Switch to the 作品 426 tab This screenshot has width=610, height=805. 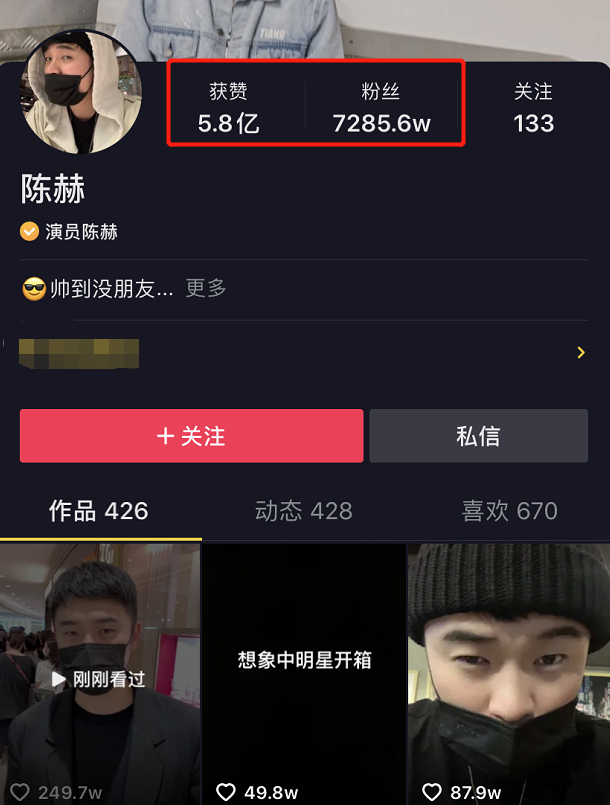point(99,511)
